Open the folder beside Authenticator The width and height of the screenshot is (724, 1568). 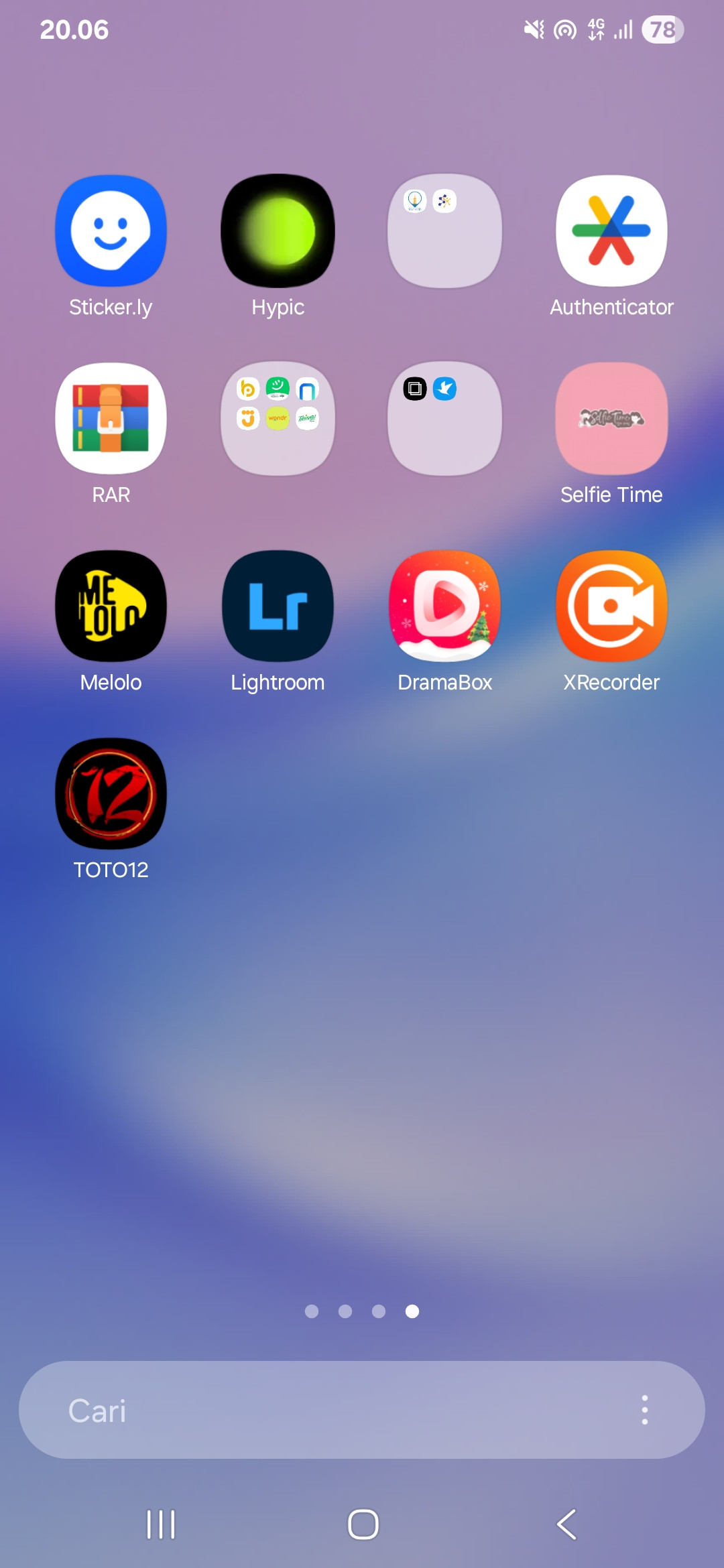coord(444,231)
